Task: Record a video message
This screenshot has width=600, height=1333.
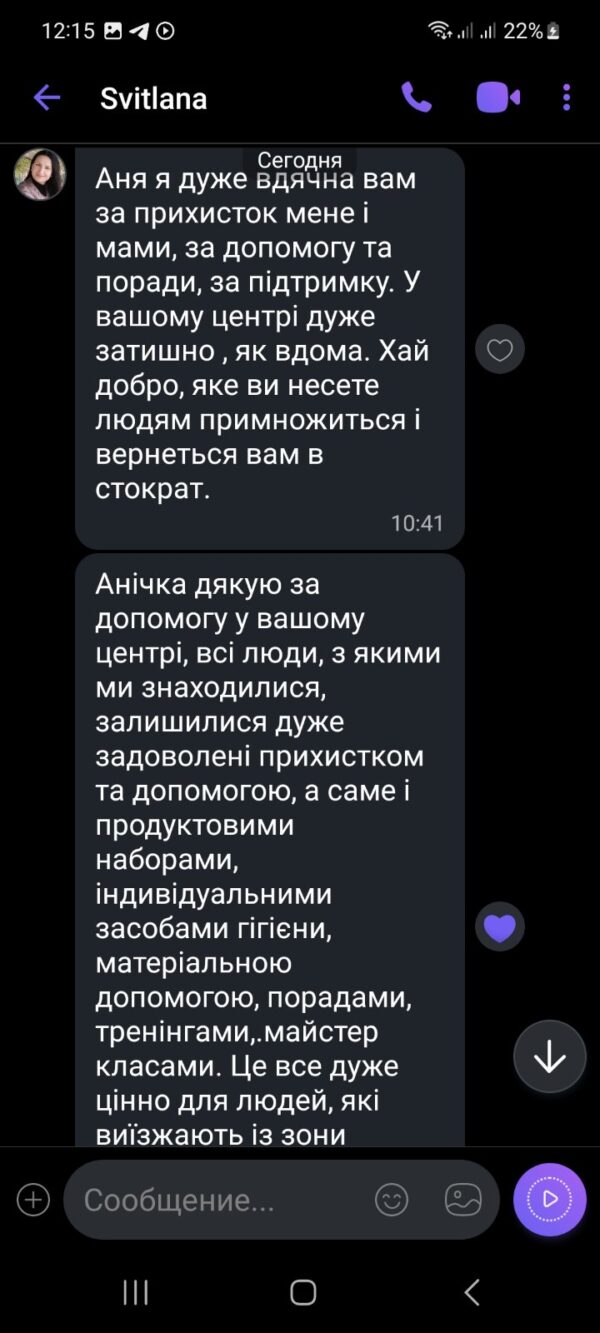Action: tap(550, 1199)
